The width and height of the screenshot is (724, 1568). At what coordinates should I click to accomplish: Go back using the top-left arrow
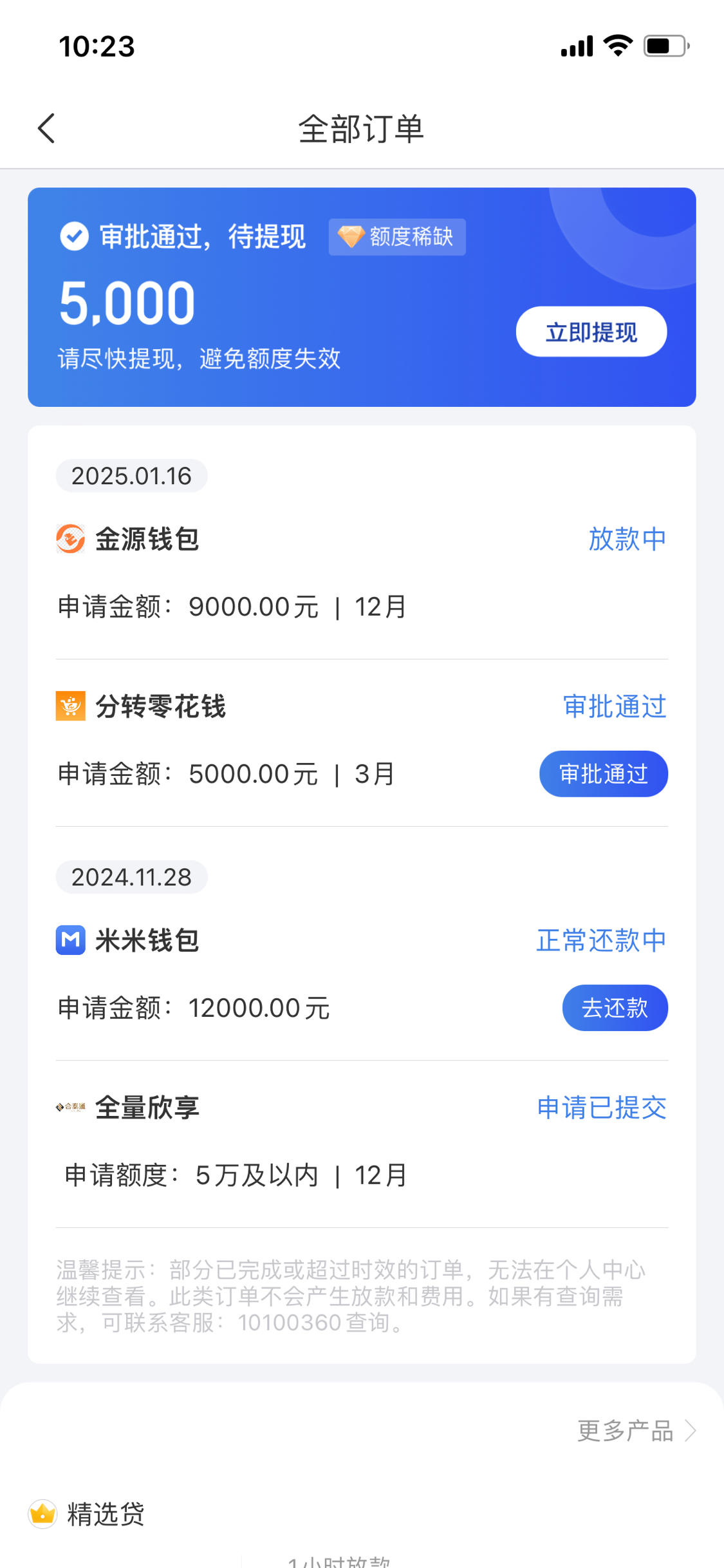point(46,128)
